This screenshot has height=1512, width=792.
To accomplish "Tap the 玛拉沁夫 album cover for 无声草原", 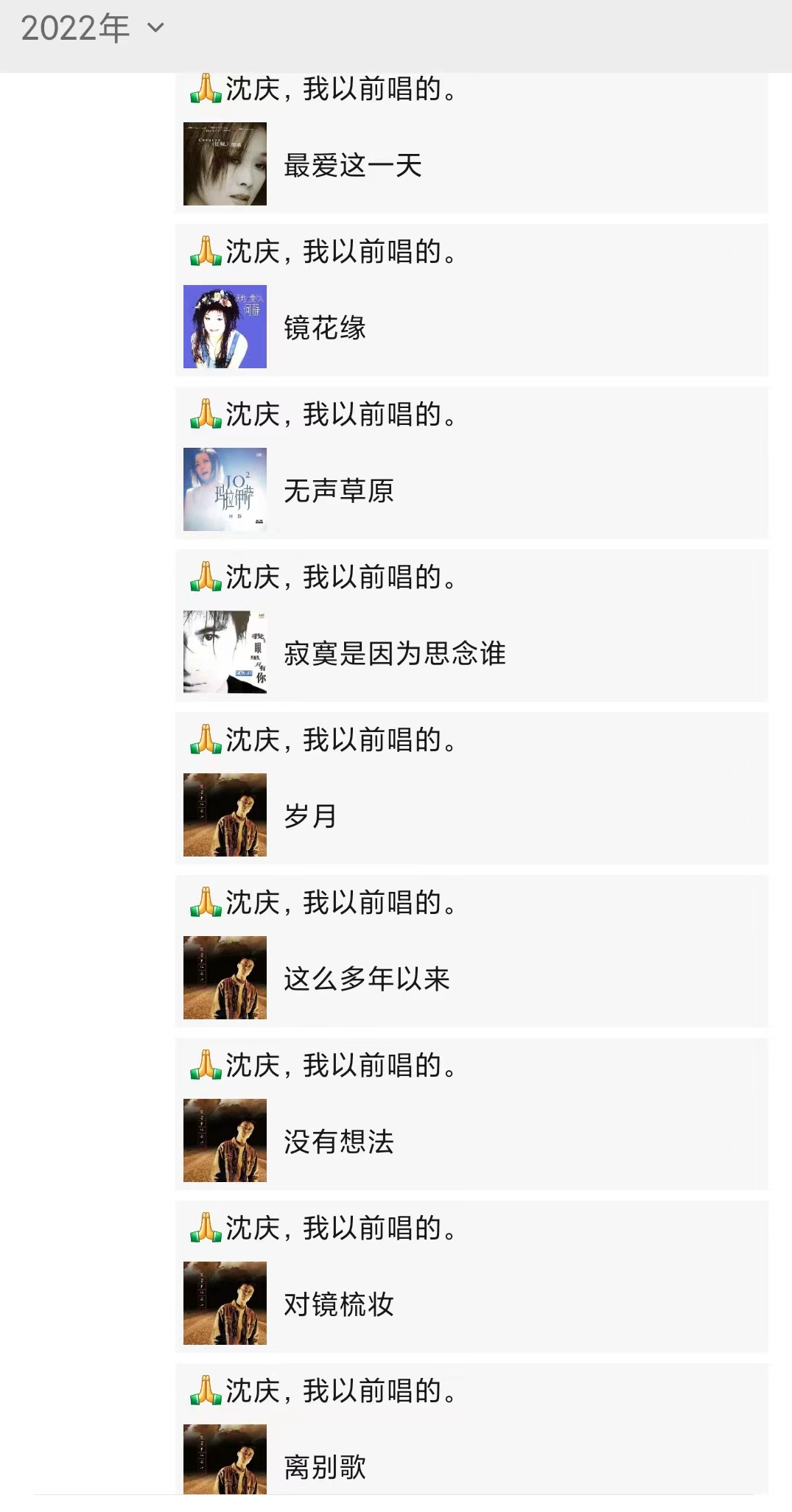I will (x=225, y=490).
